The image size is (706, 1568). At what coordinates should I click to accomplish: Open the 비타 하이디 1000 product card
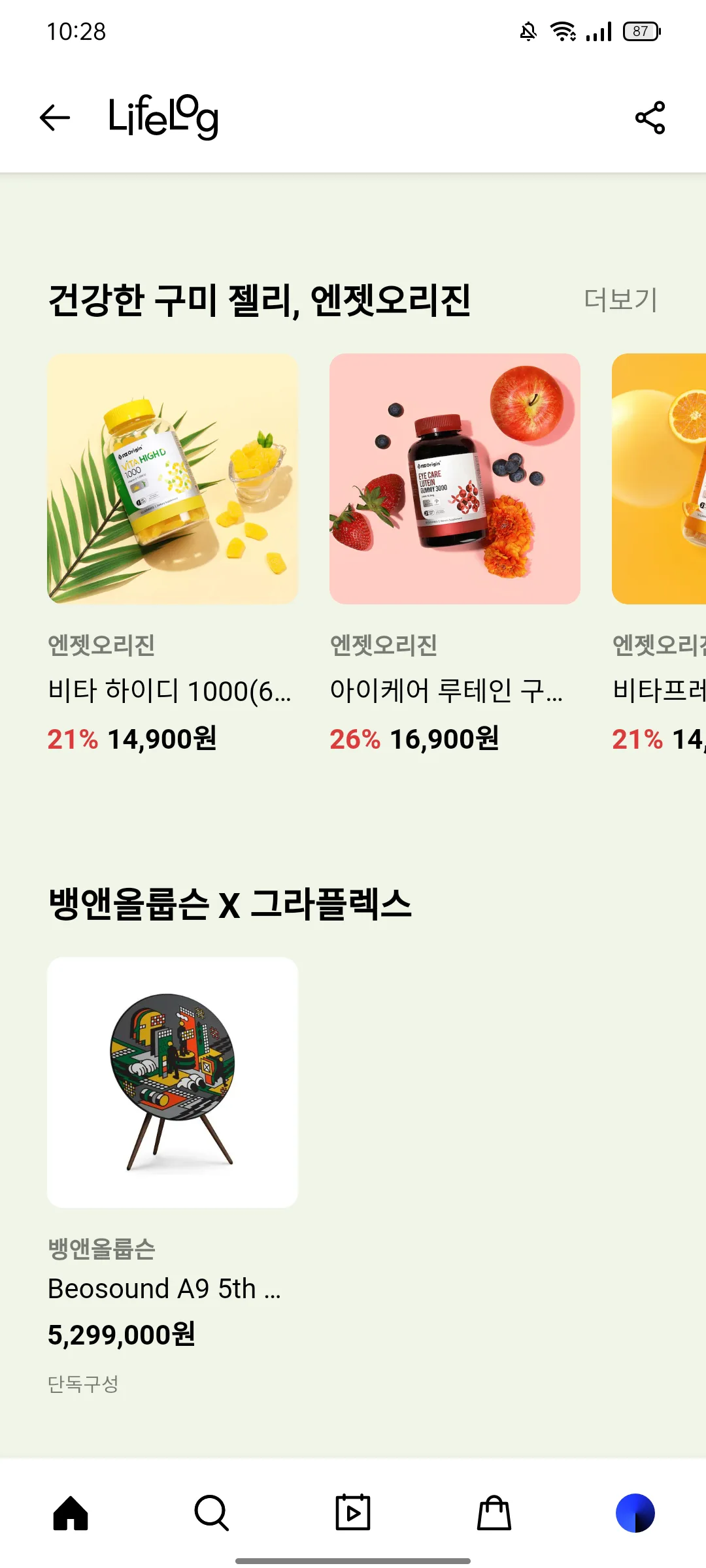[x=173, y=480]
